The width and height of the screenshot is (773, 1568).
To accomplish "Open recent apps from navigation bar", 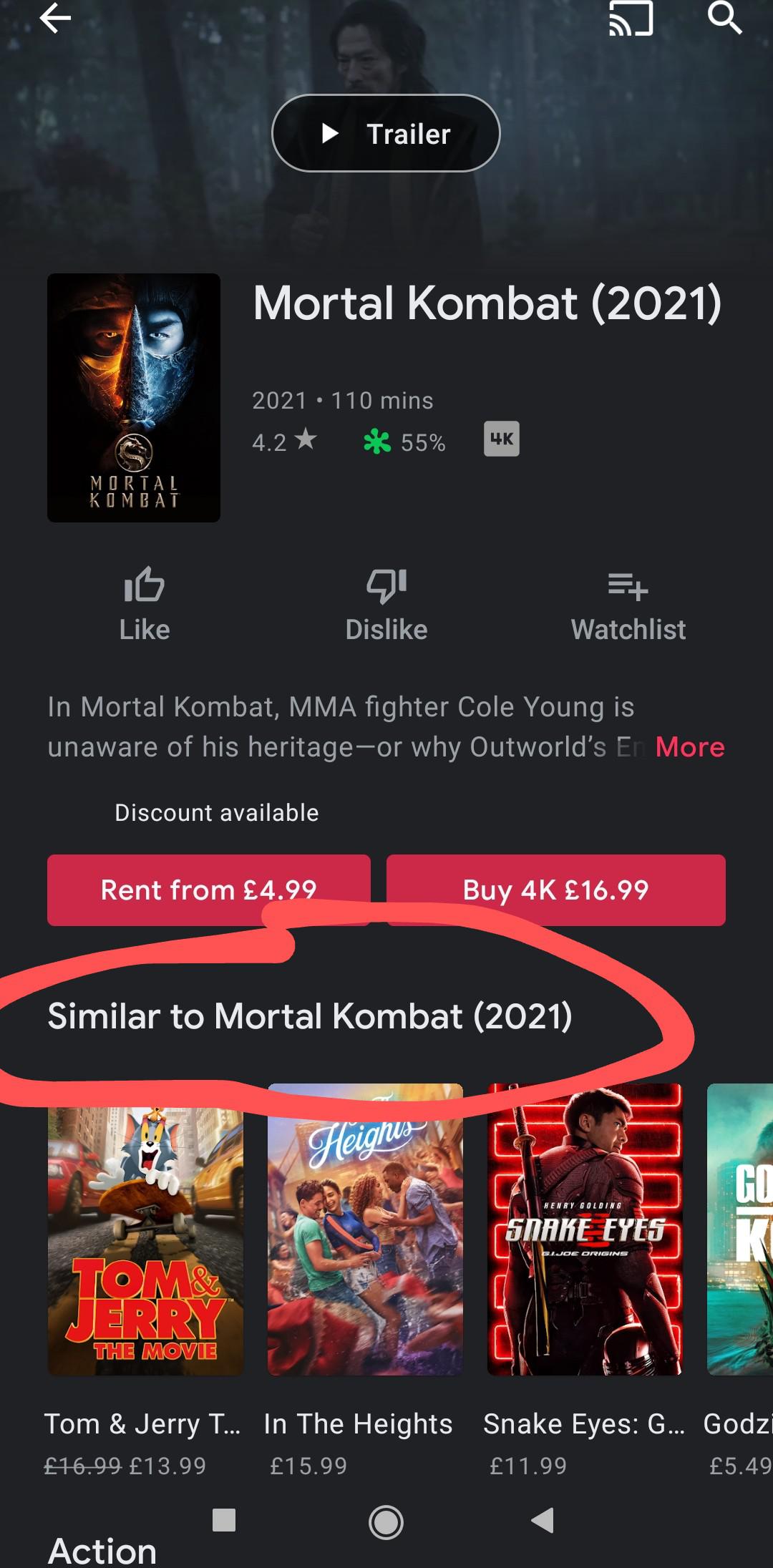I will tap(224, 1520).
